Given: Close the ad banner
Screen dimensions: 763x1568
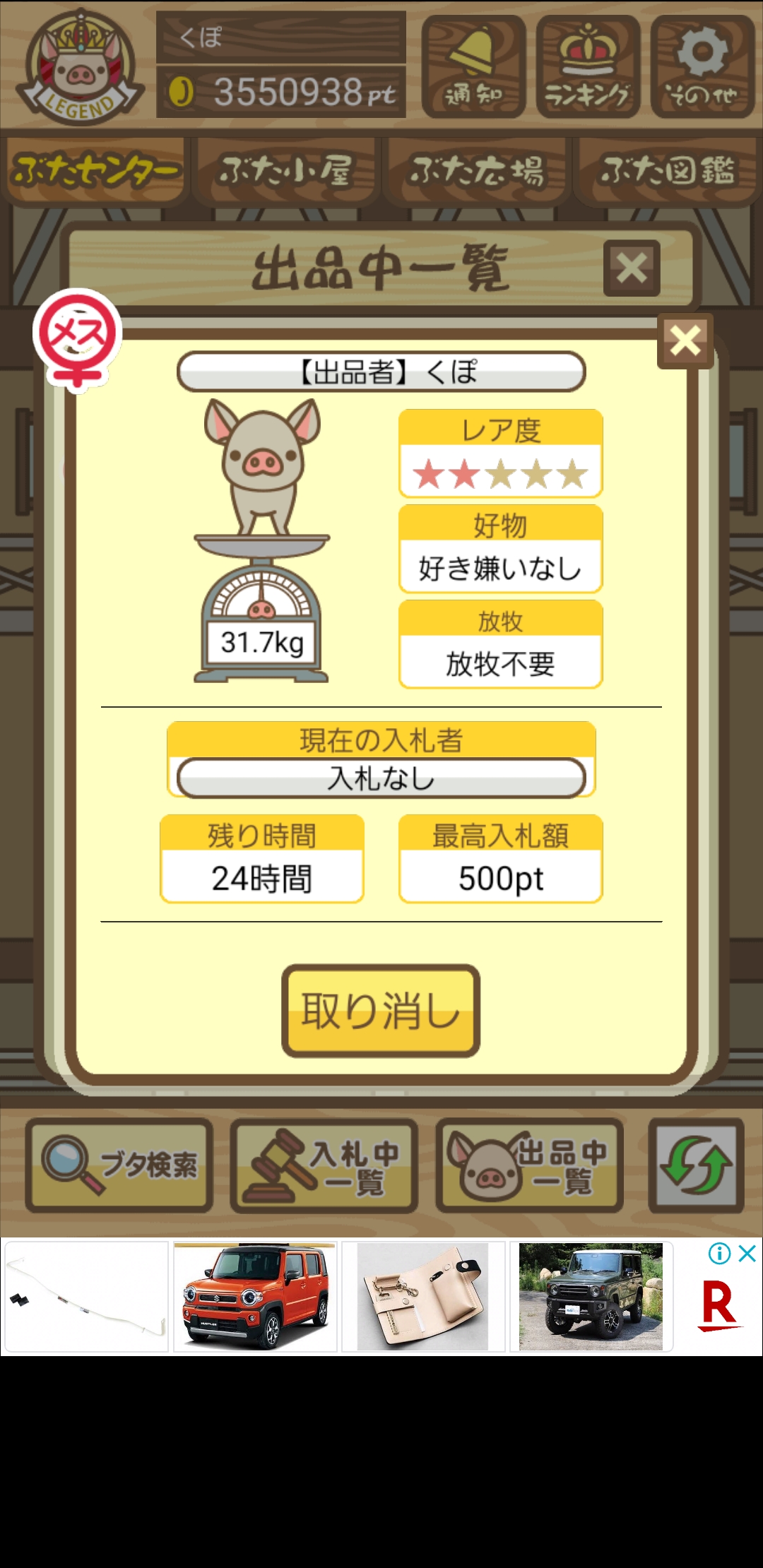Looking at the screenshot, I should tap(747, 1254).
